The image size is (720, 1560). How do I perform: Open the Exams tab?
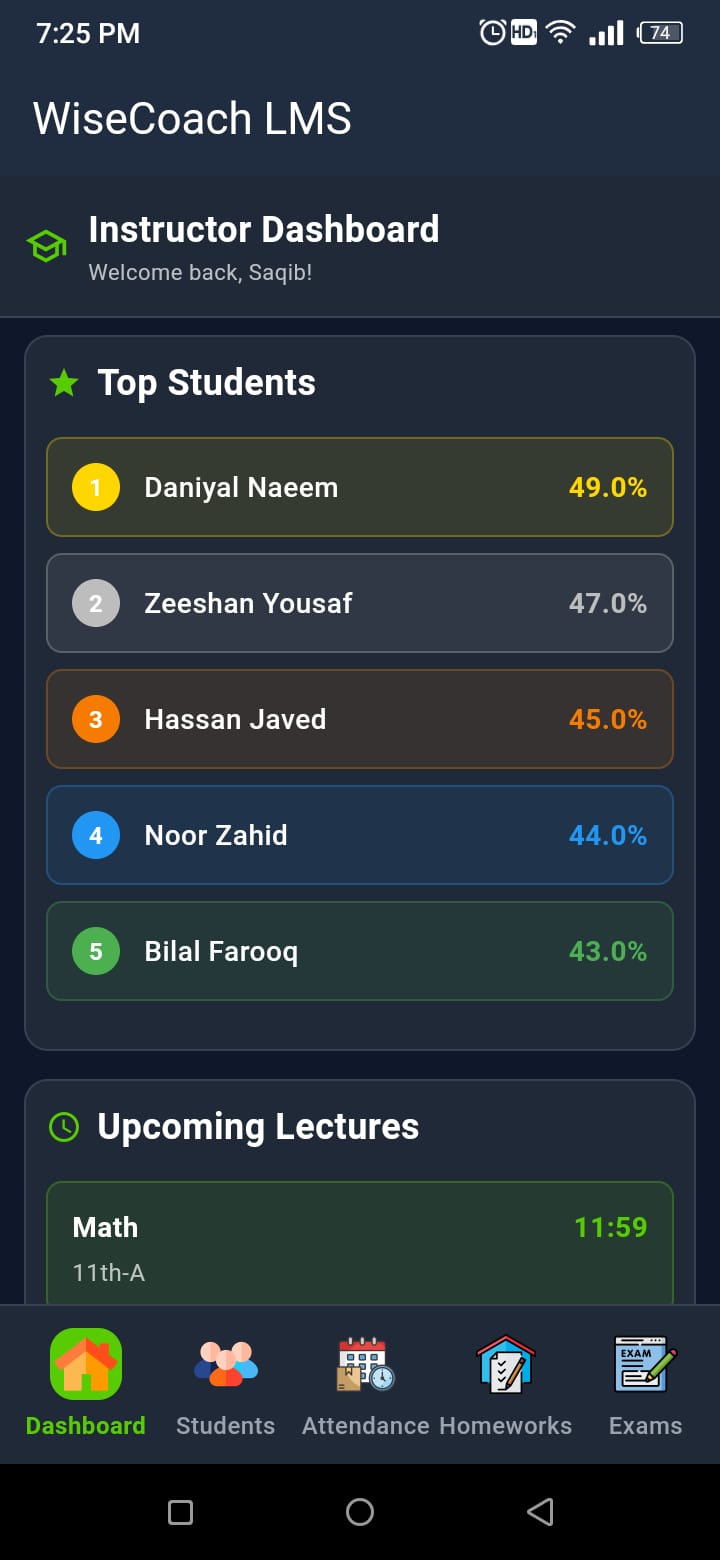click(645, 1385)
